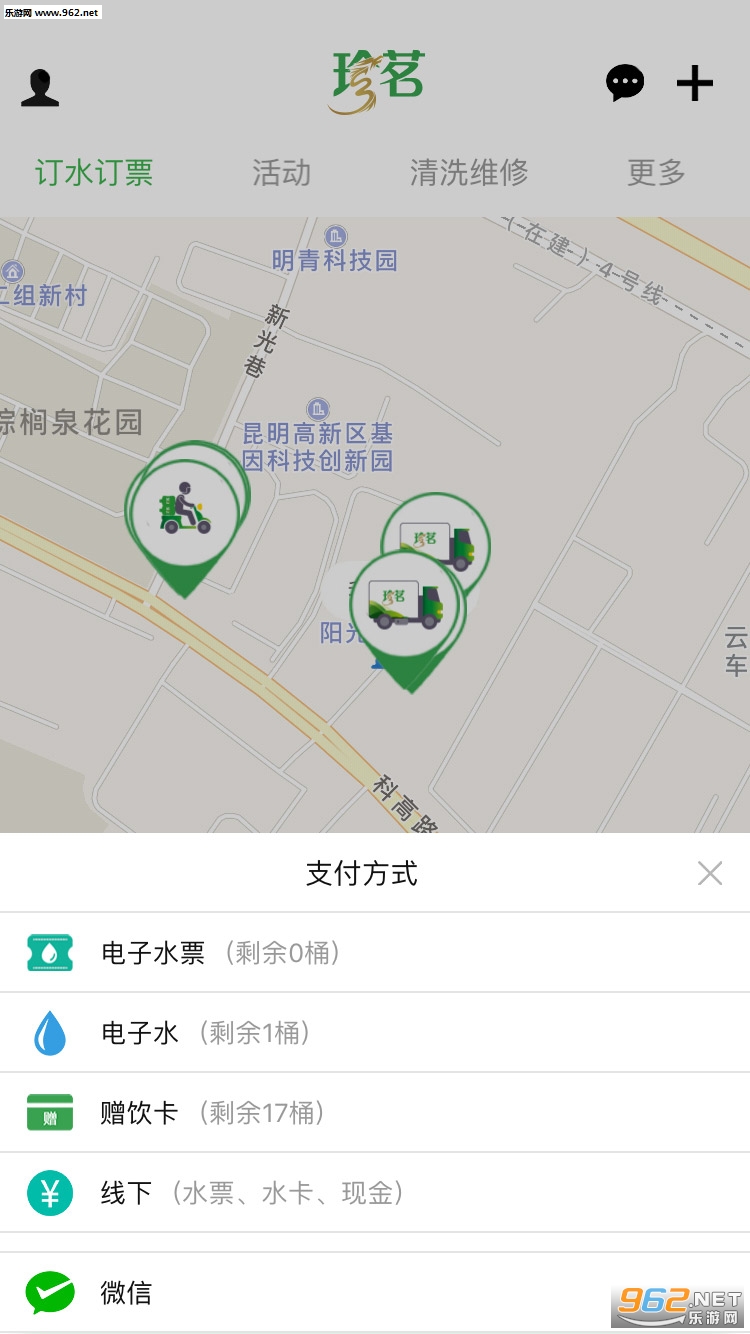This screenshot has width=750, height=1334.
Task: Switch to the 清洗维修 tab
Action: click(468, 173)
